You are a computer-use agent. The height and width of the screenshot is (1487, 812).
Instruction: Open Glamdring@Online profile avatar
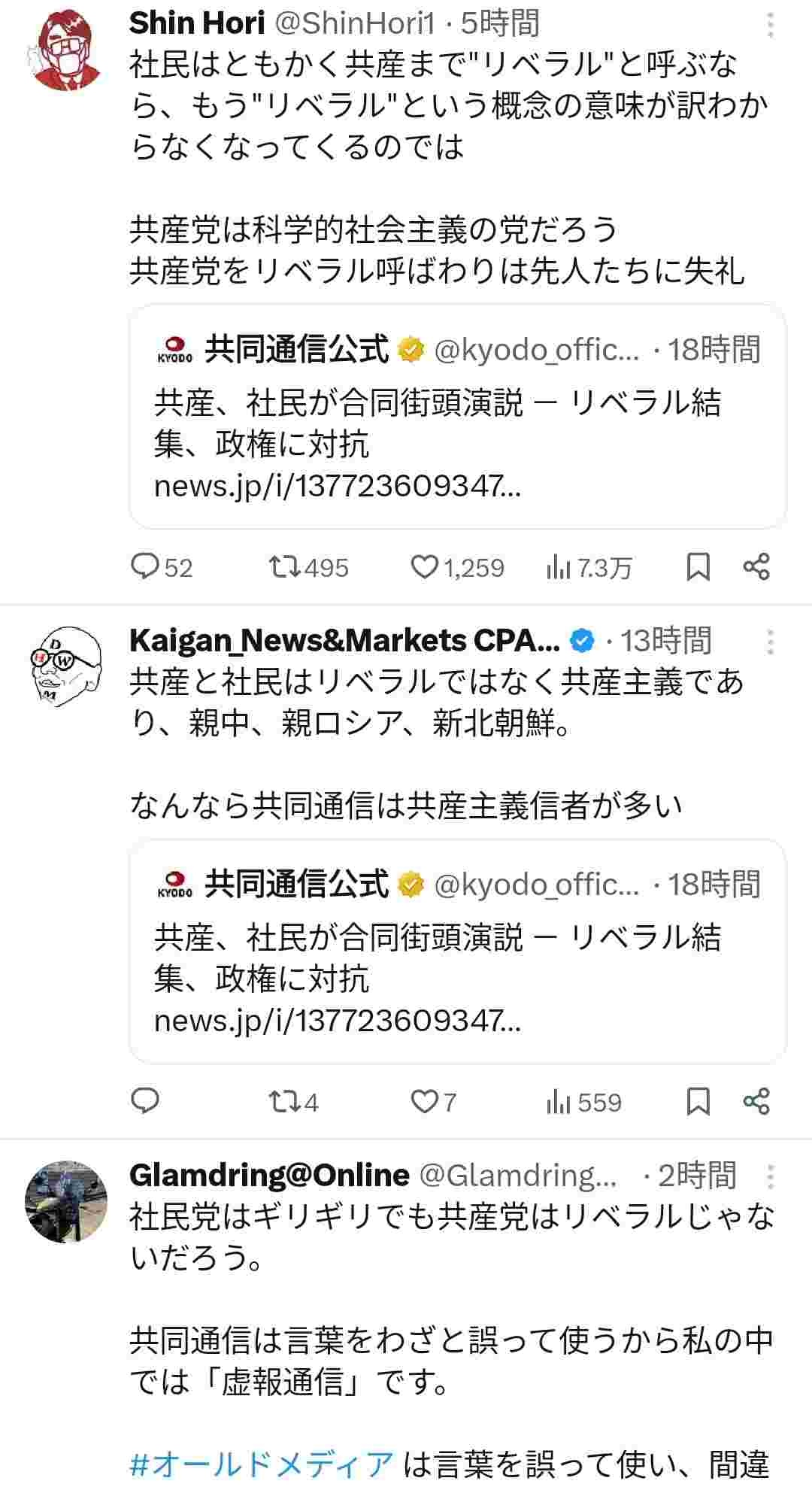(66, 1201)
